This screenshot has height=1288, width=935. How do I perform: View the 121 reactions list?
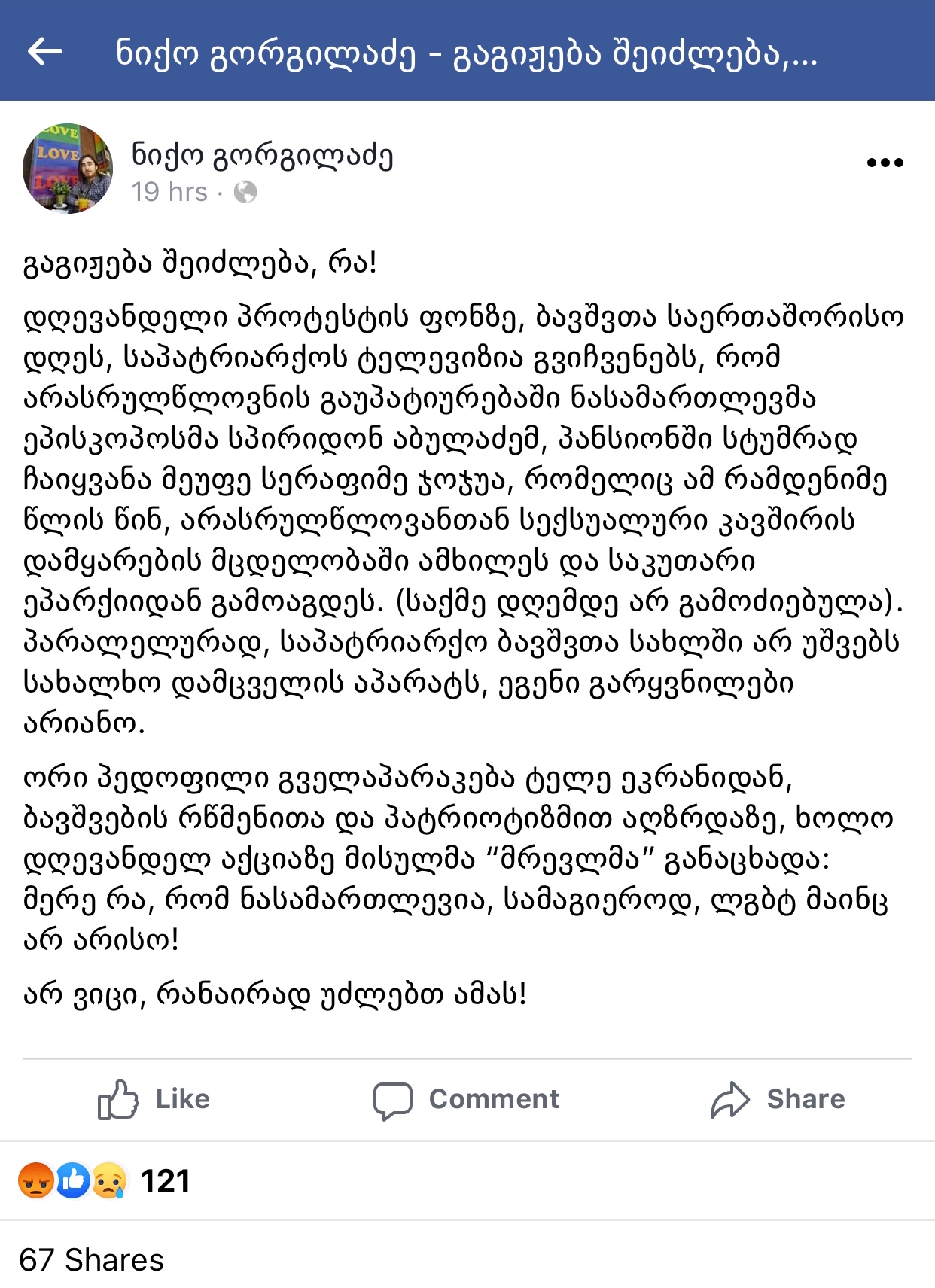point(105,1180)
